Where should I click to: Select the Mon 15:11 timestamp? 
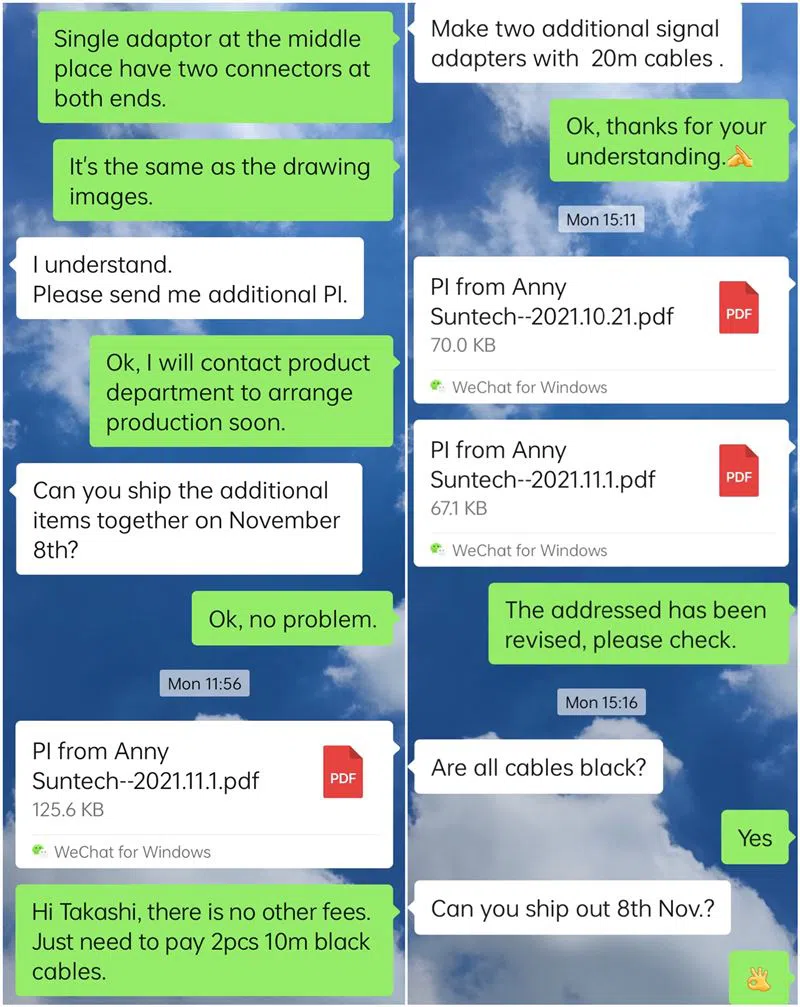pyautogui.click(x=601, y=219)
